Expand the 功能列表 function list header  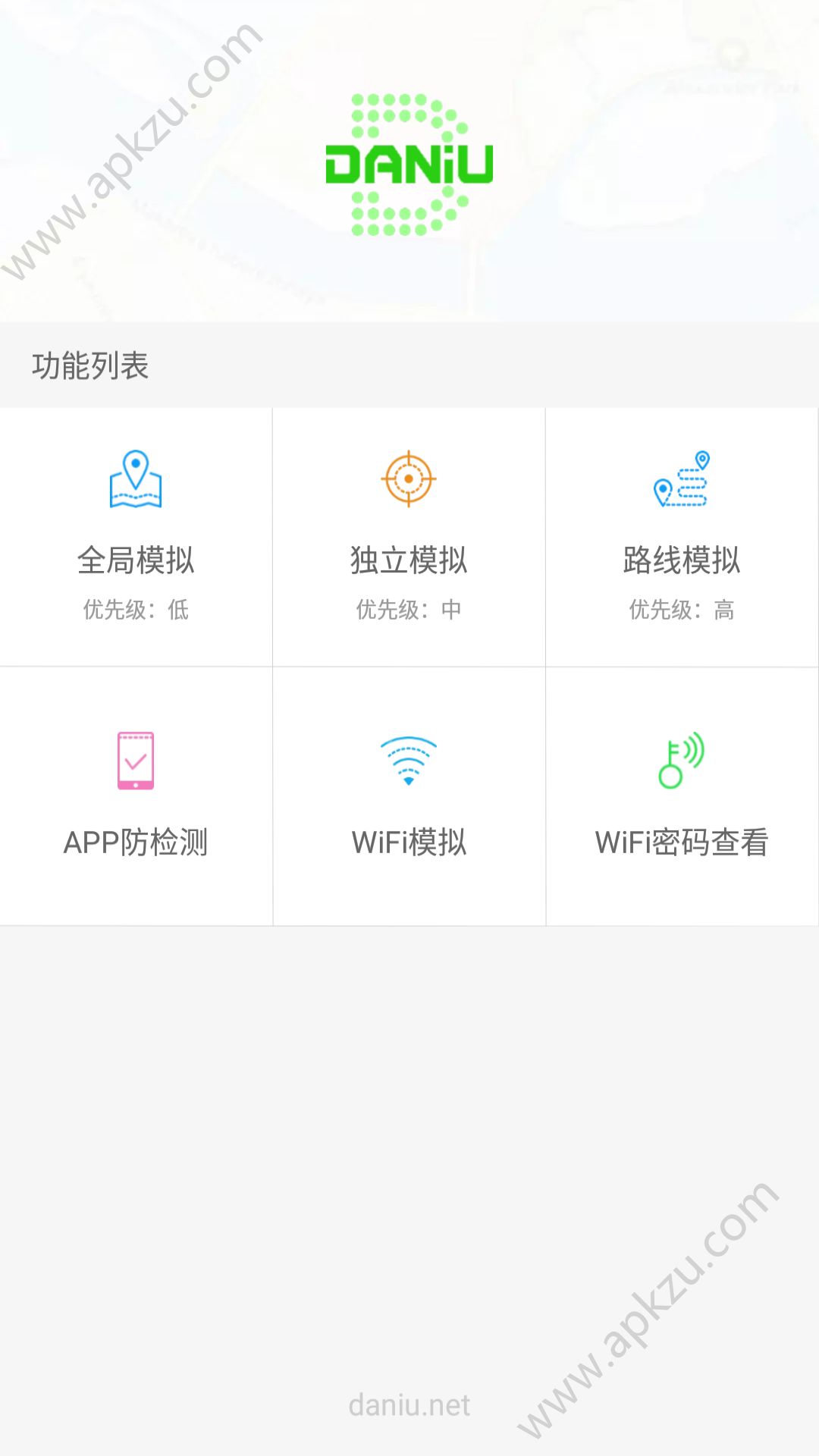(91, 364)
